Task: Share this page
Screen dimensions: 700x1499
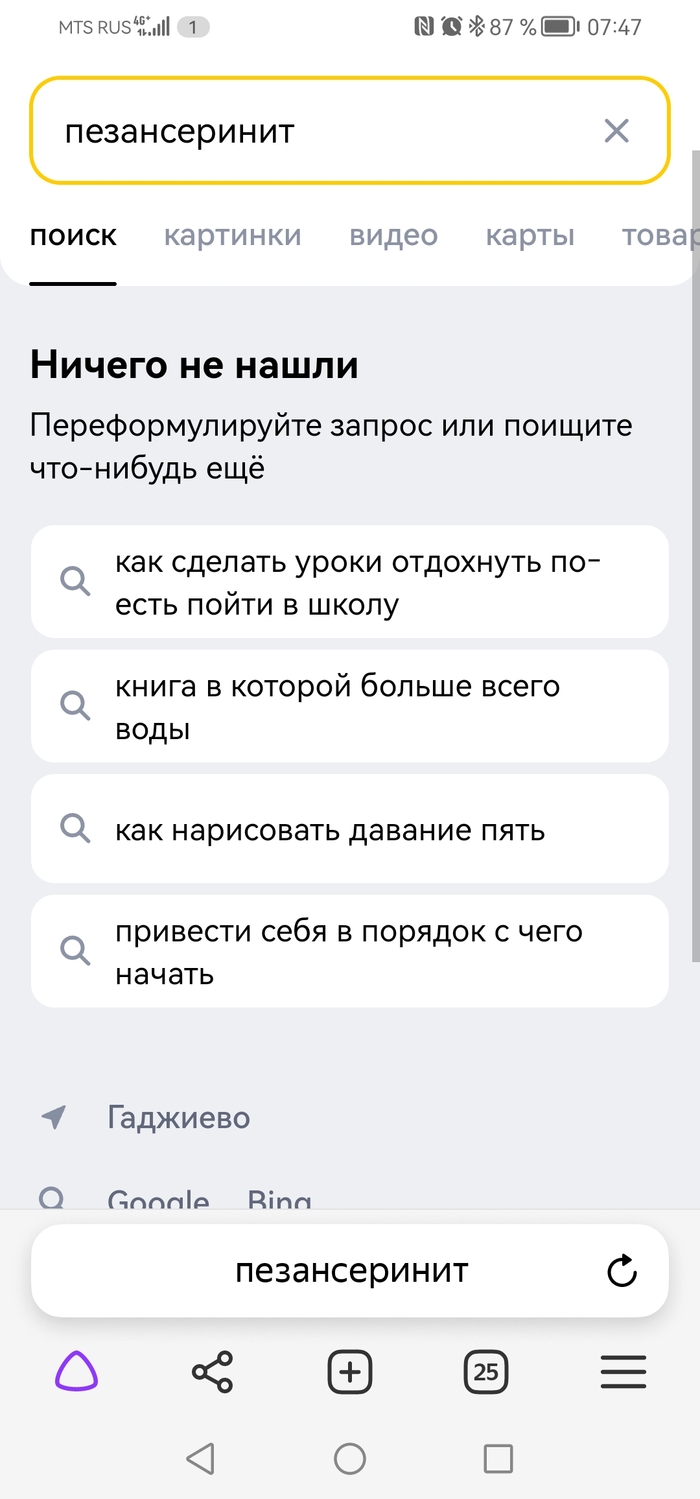Action: 212,1372
